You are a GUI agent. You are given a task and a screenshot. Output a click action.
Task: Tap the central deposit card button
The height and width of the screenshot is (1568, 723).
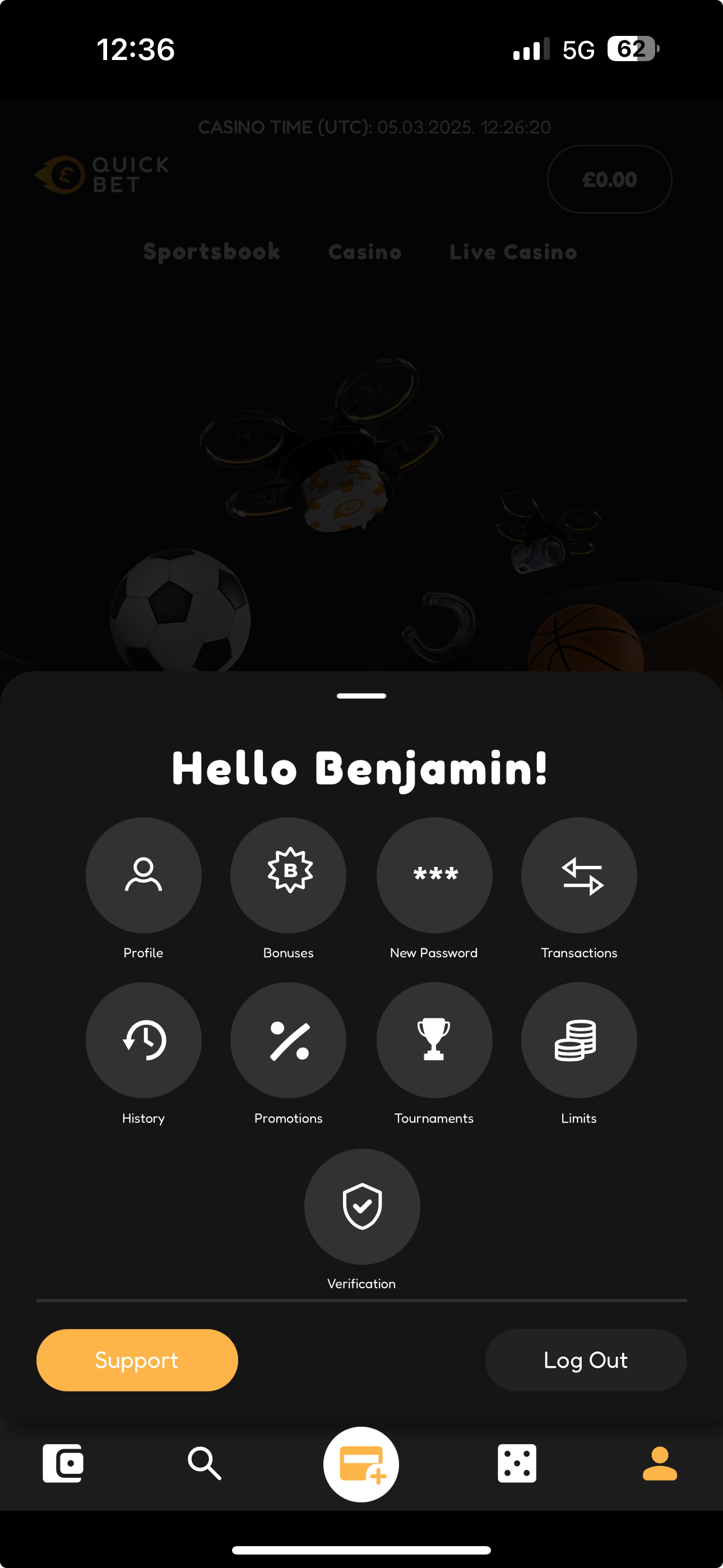tap(361, 1464)
